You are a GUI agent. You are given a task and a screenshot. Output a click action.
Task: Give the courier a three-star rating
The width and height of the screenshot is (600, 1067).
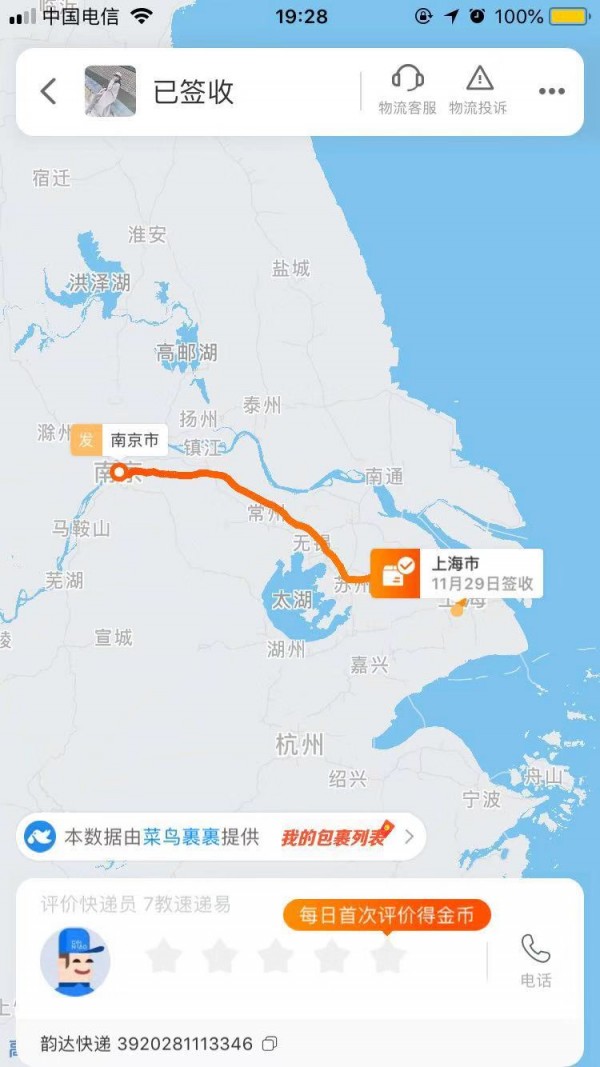pos(276,955)
